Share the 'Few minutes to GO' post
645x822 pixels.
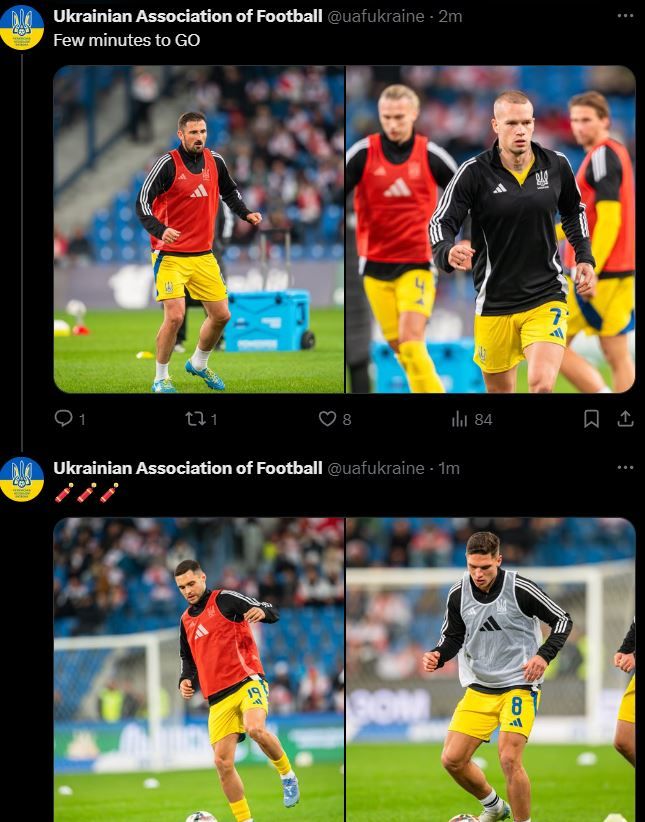(x=625, y=419)
